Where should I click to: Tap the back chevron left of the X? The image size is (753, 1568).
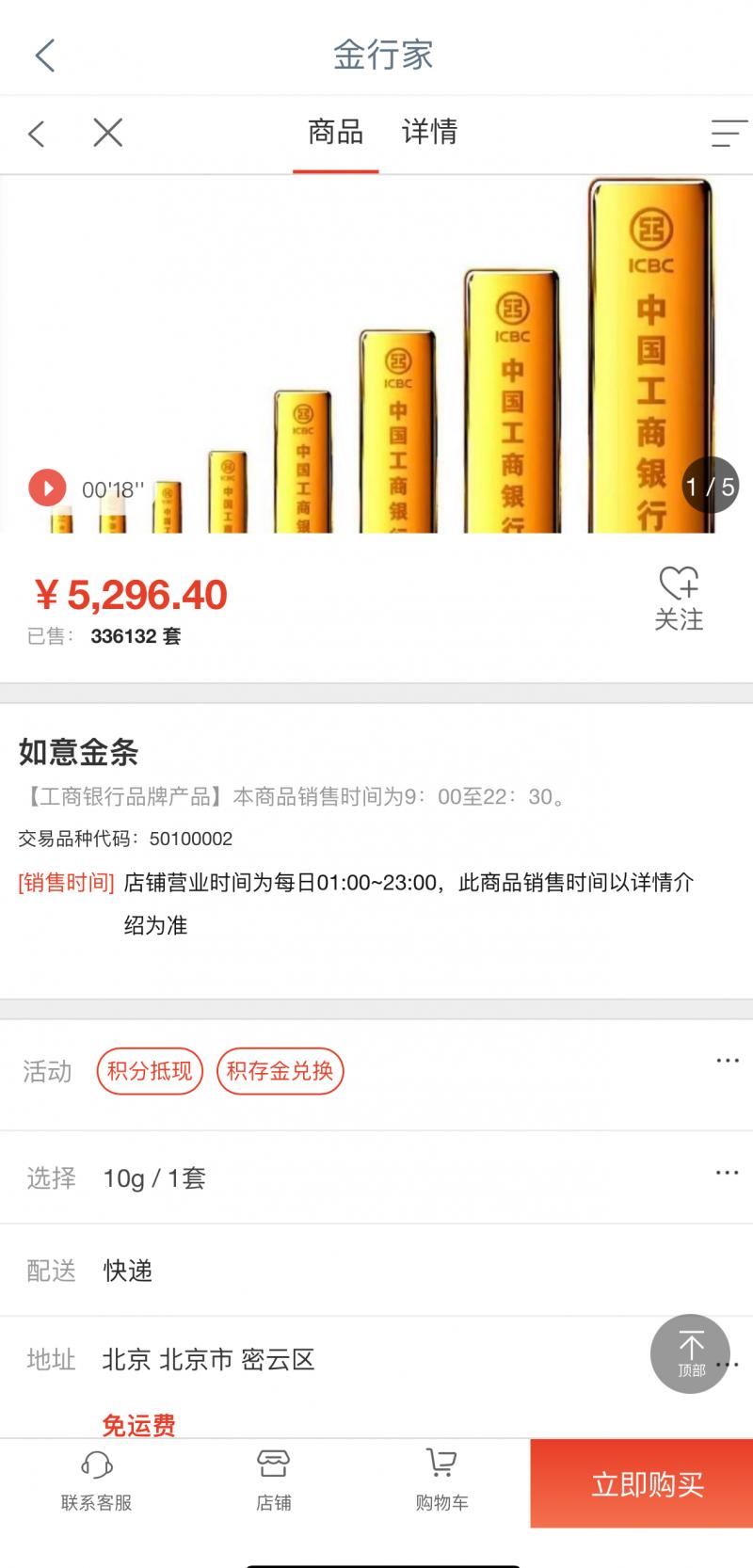click(36, 133)
